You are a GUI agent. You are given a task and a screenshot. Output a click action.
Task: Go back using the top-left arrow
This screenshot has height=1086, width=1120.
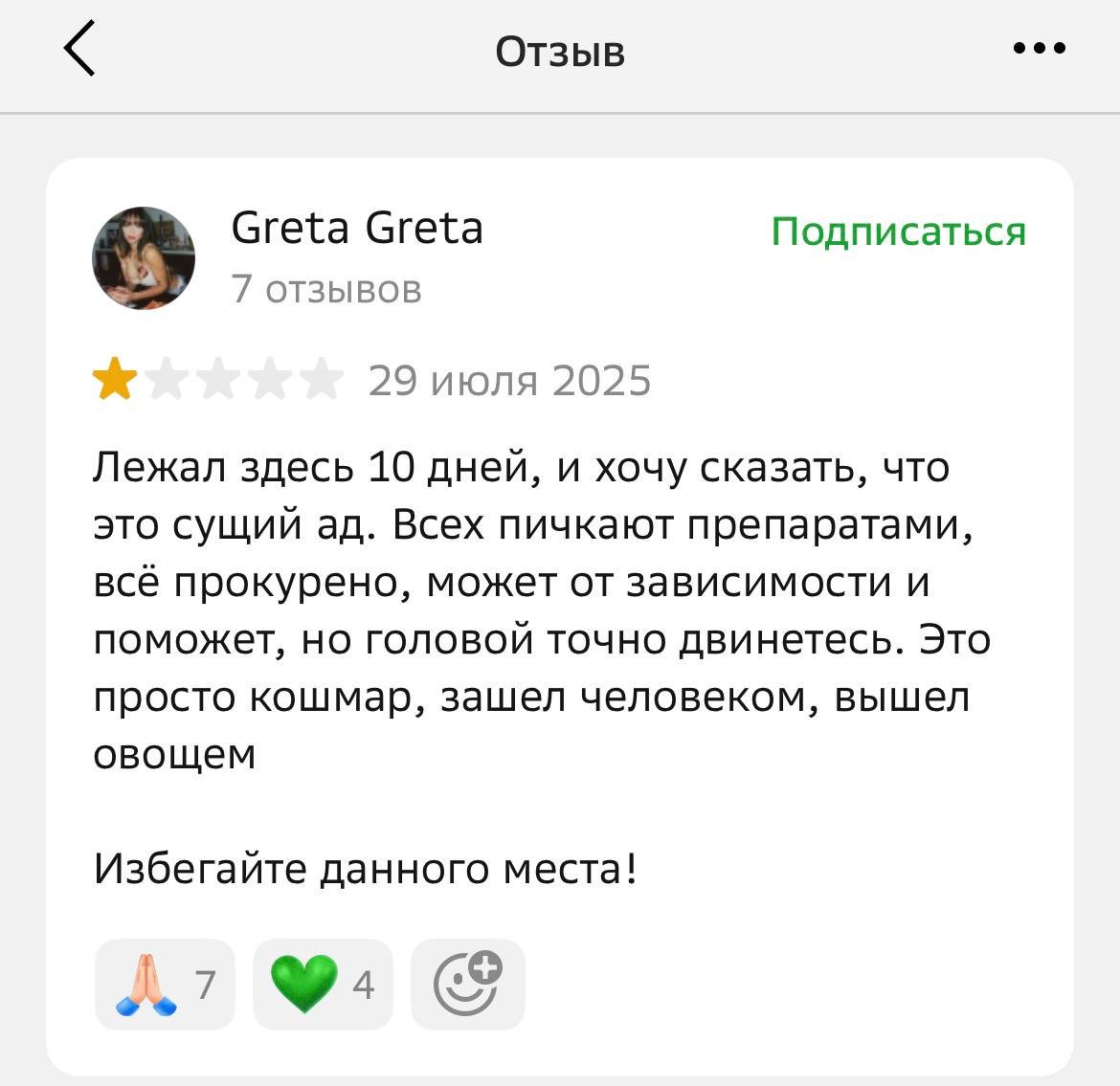[x=80, y=49]
